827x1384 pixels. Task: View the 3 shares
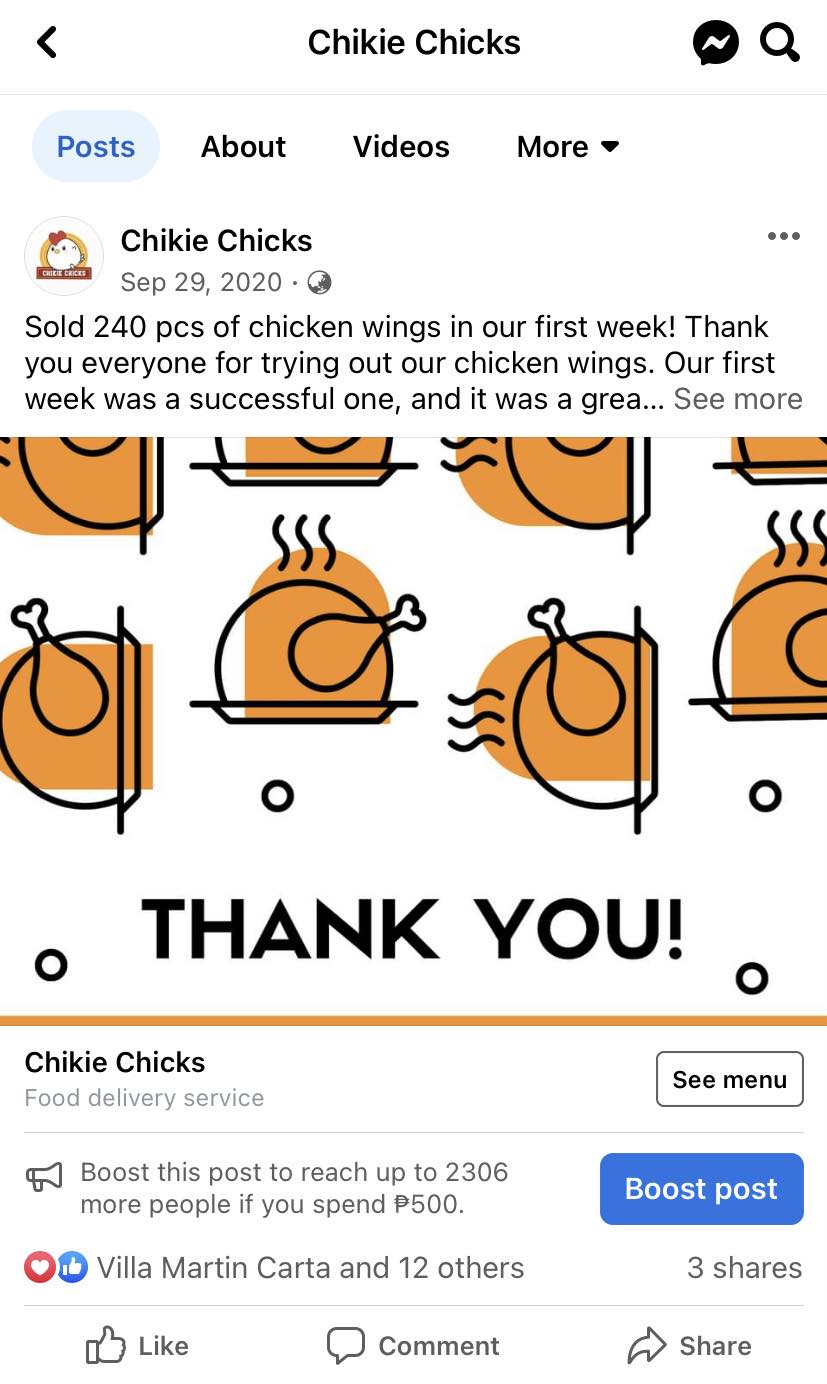tap(744, 1268)
